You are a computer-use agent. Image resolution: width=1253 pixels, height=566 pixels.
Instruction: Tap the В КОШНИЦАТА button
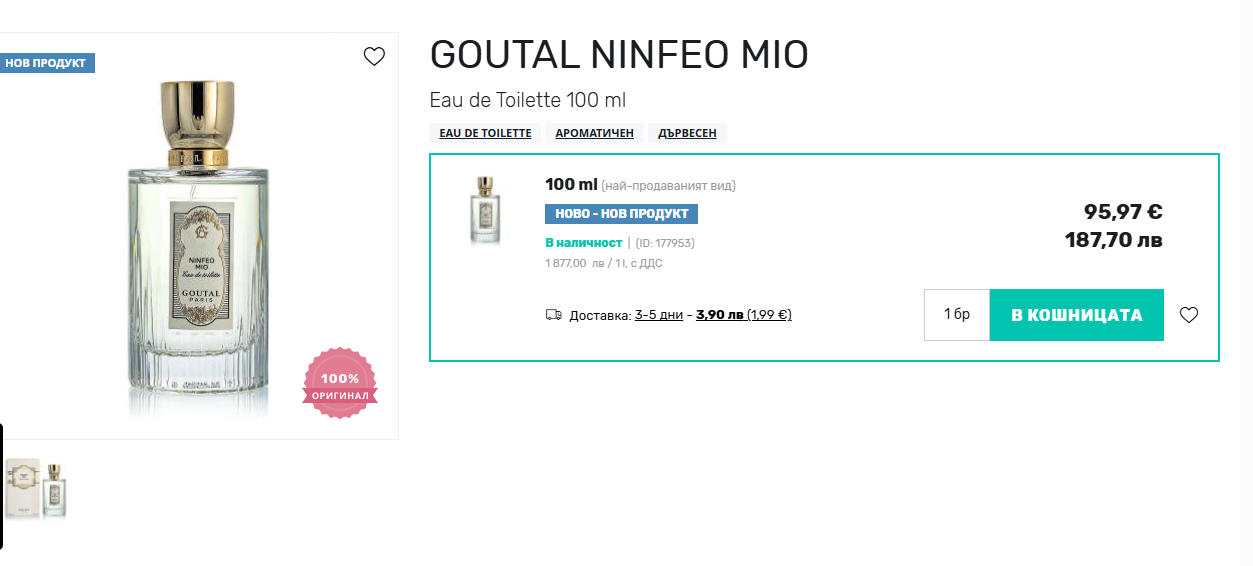coord(1076,315)
